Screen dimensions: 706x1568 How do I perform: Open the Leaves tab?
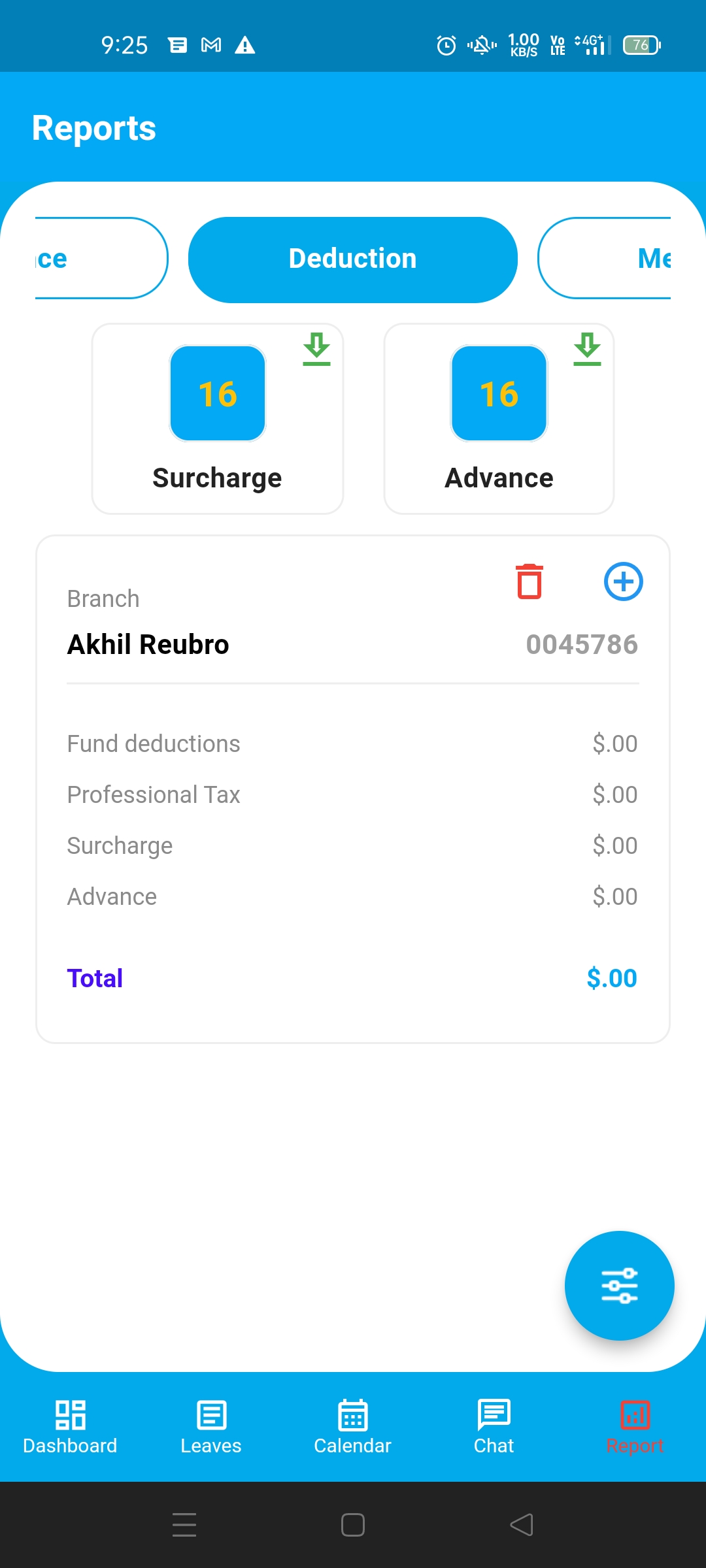coord(211,1427)
